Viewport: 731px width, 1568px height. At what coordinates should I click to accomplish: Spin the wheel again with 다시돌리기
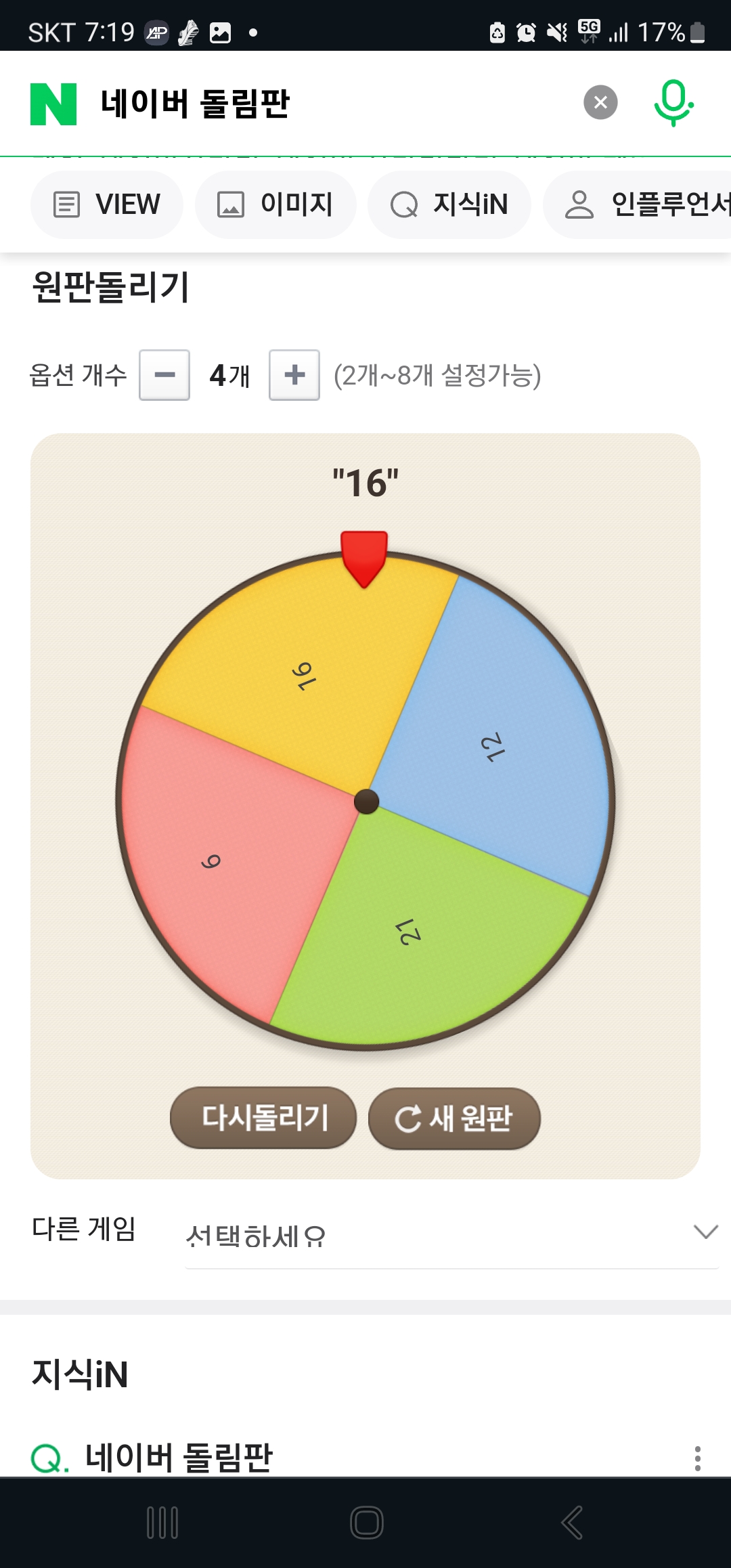[x=263, y=1118]
